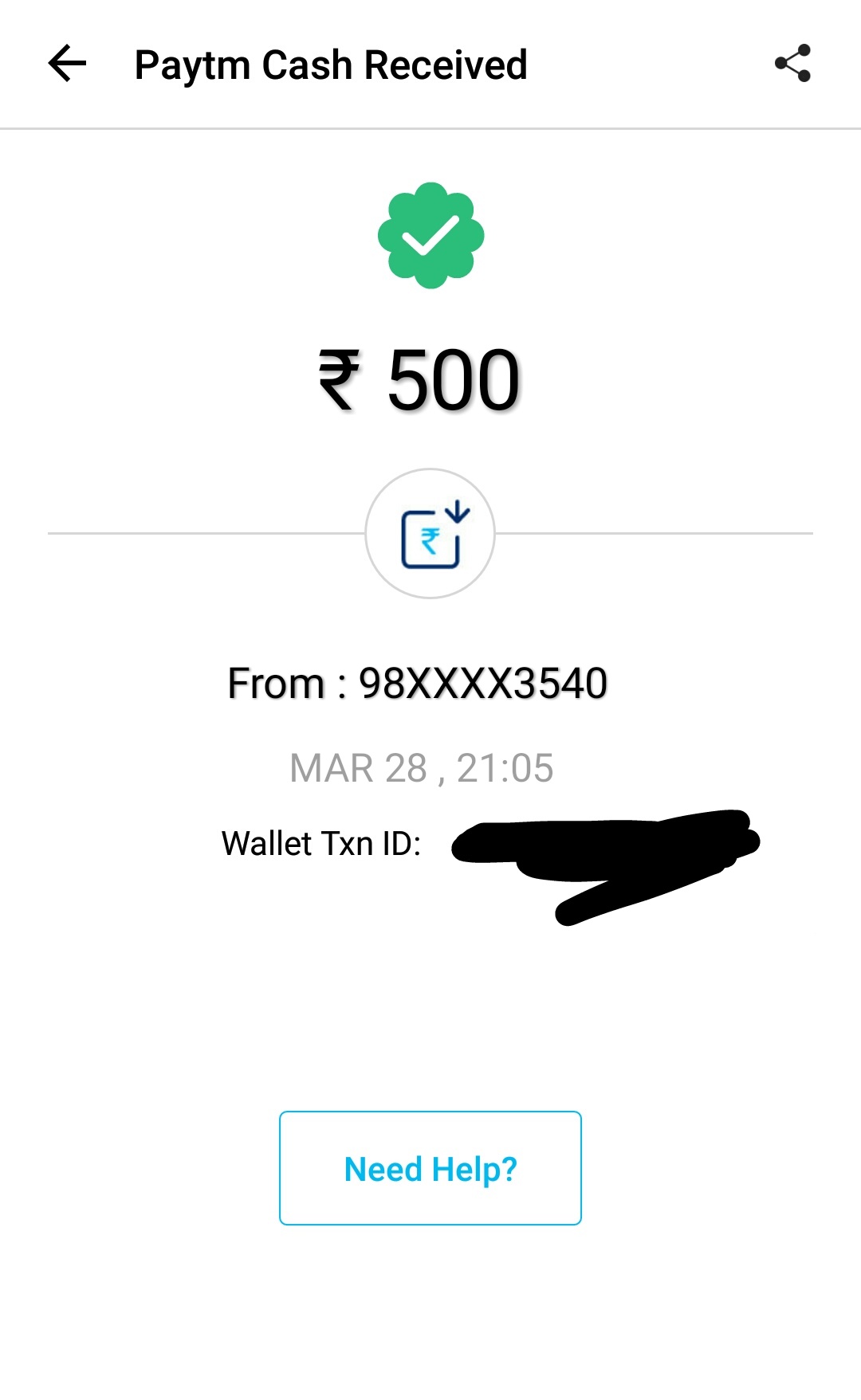
Task: Go back from Paytm Cash Received
Action: coord(67,64)
